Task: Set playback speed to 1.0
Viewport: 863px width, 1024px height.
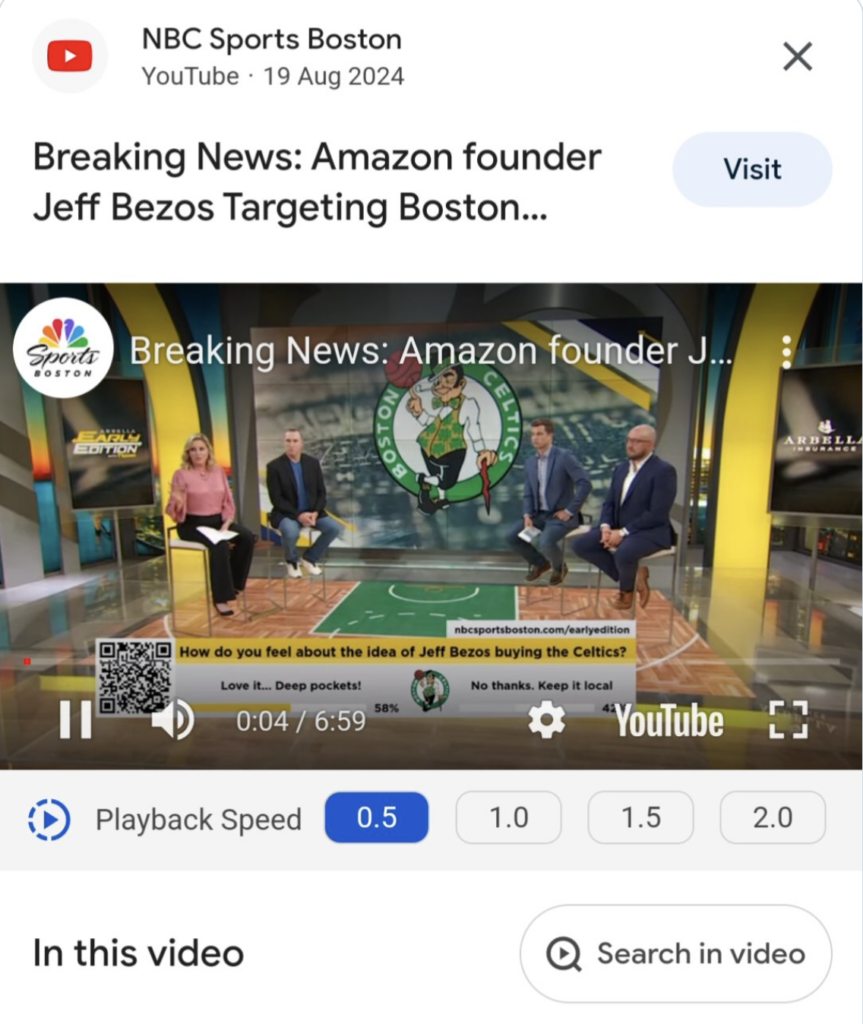Action: pos(509,818)
